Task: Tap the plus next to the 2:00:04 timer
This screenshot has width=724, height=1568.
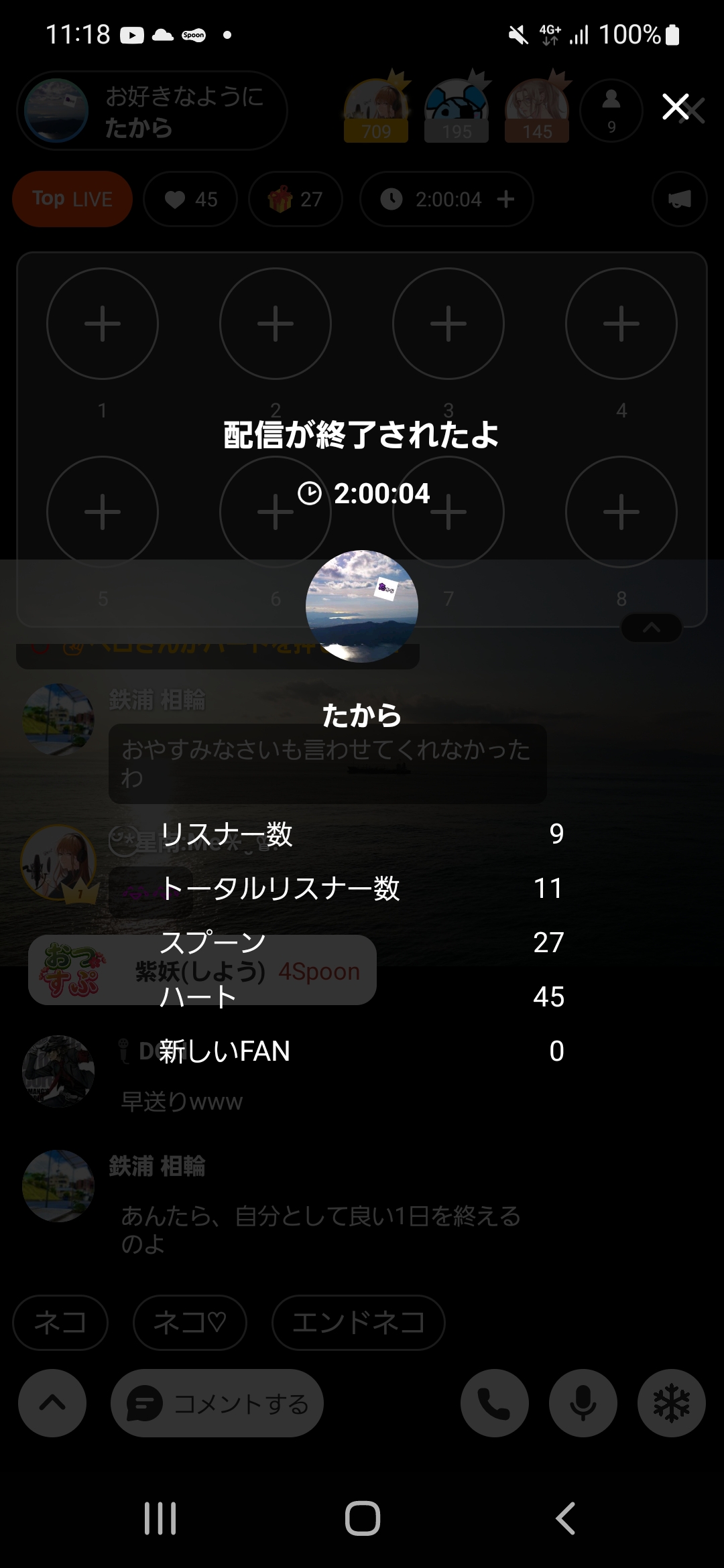Action: click(x=505, y=198)
